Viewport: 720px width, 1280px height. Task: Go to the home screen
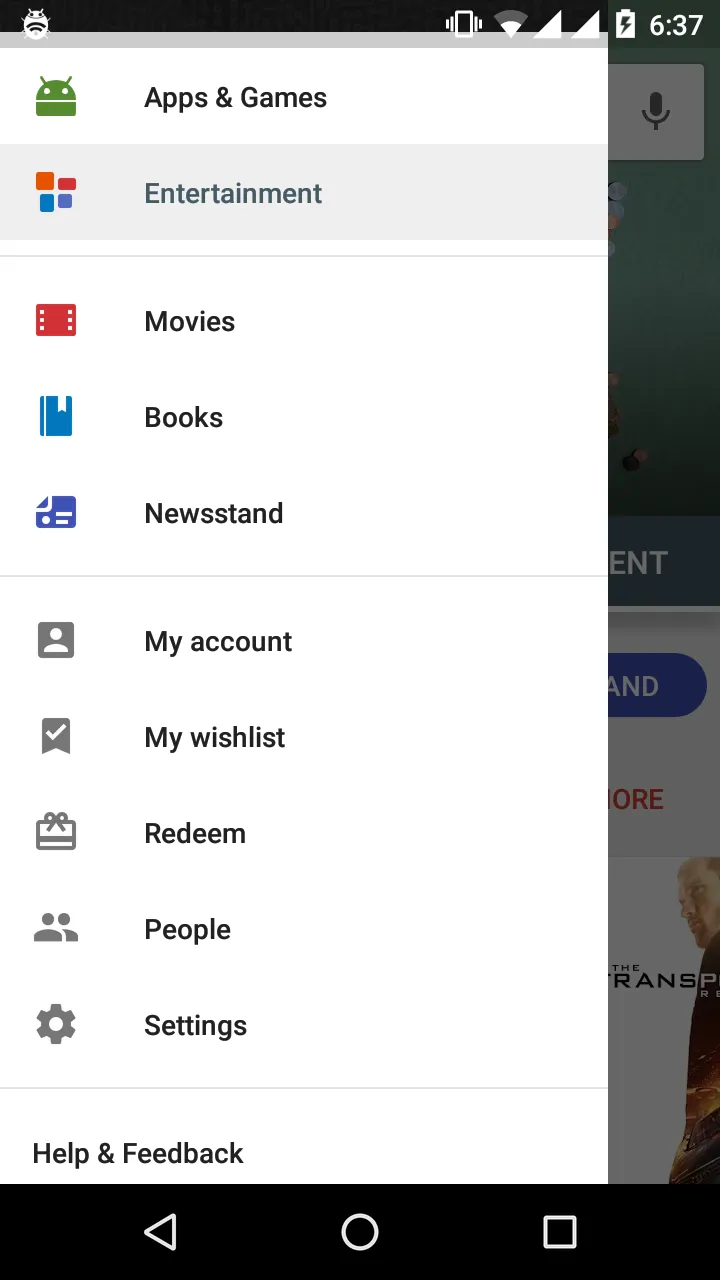tap(360, 1232)
